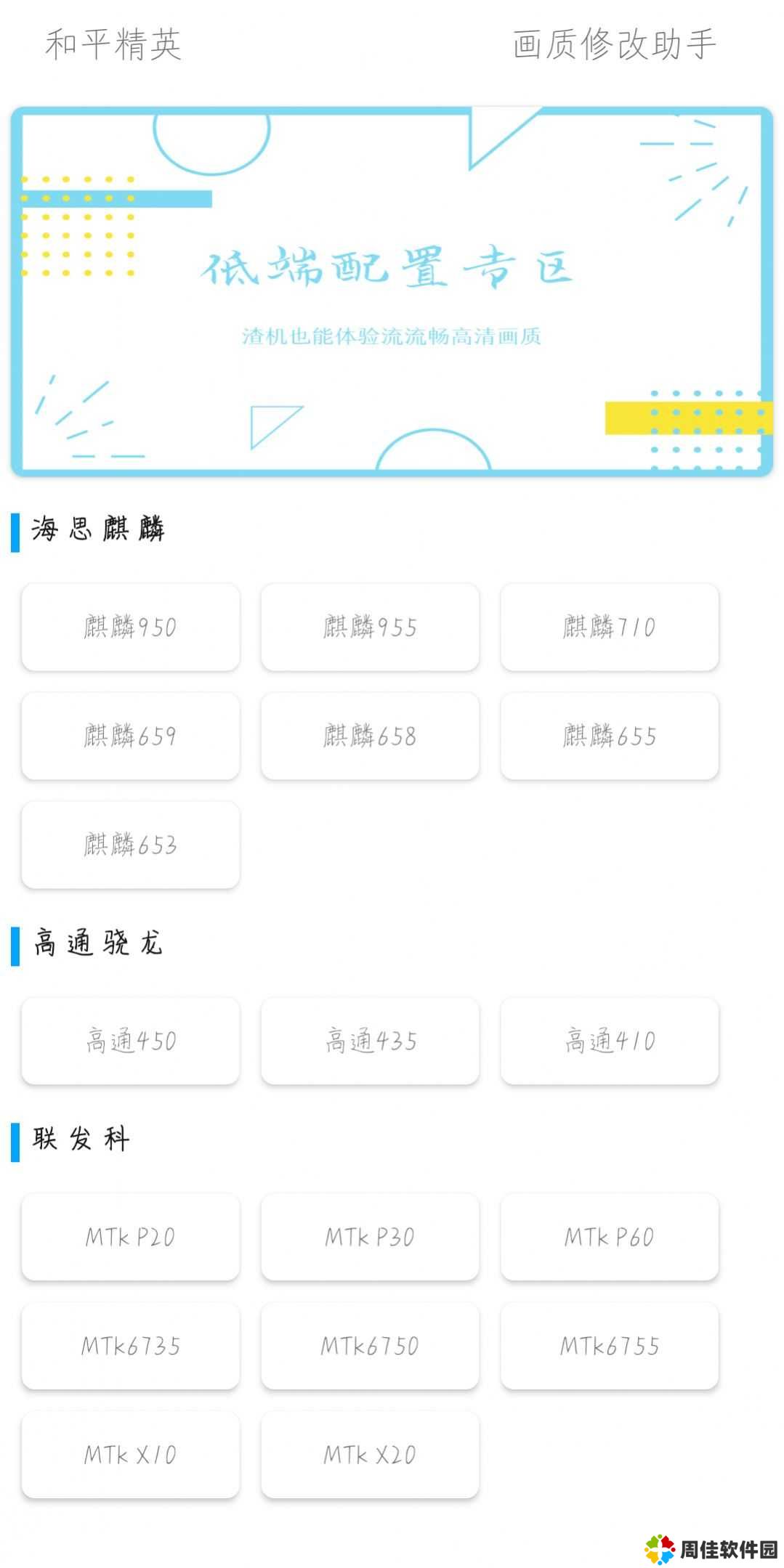784x1568 pixels.
Task: Open MTk X20 configuration
Action: pyautogui.click(x=370, y=1455)
